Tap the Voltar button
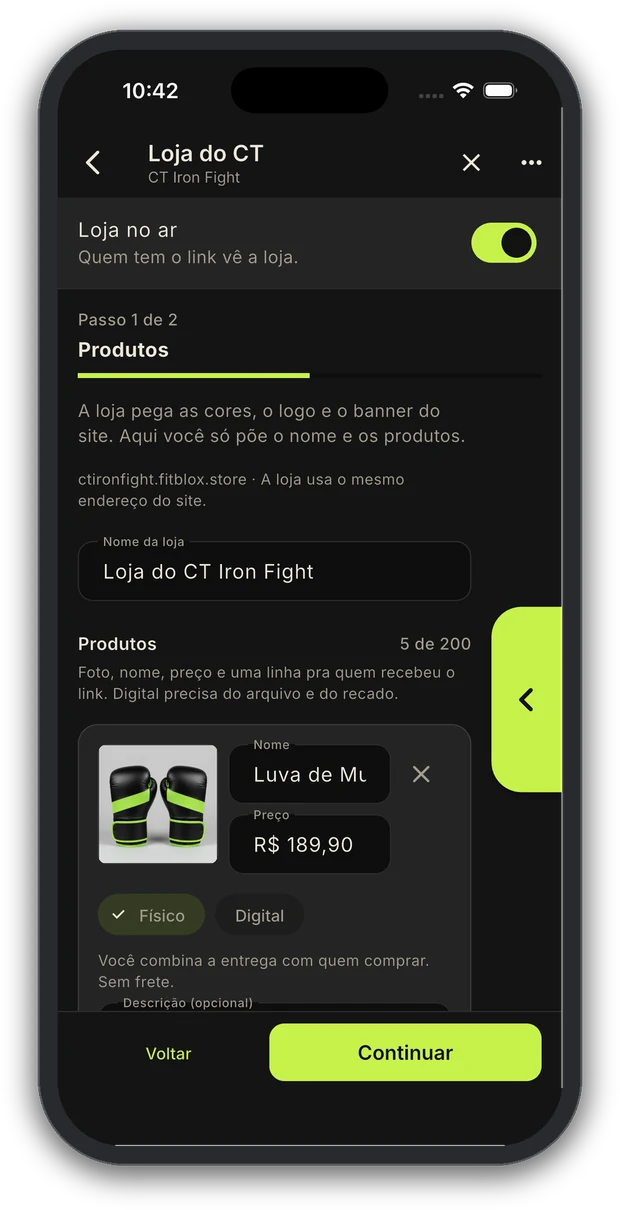The height and width of the screenshot is (1210, 620). tap(168, 1053)
